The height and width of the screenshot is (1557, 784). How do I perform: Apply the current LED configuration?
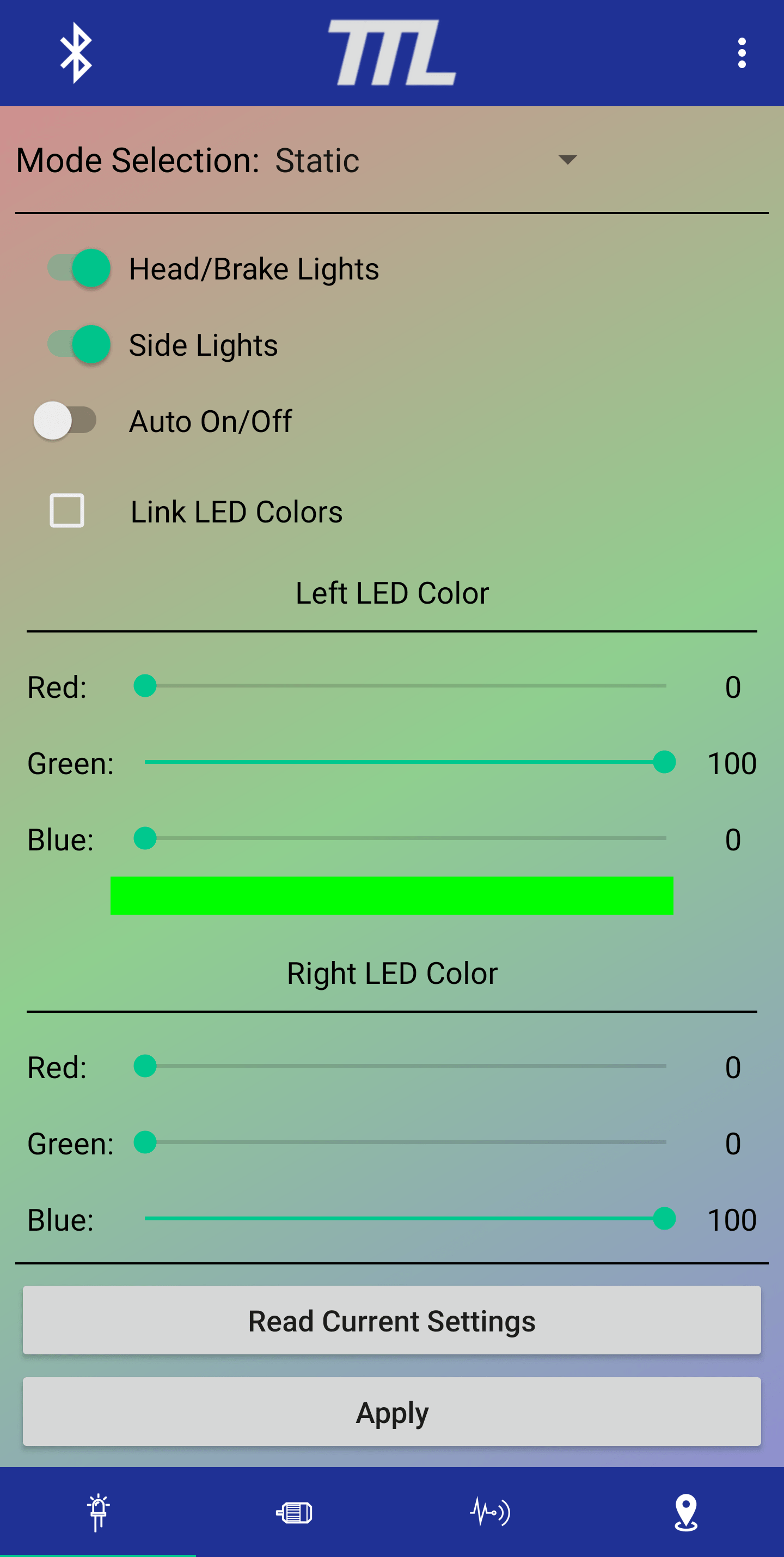(x=392, y=1413)
